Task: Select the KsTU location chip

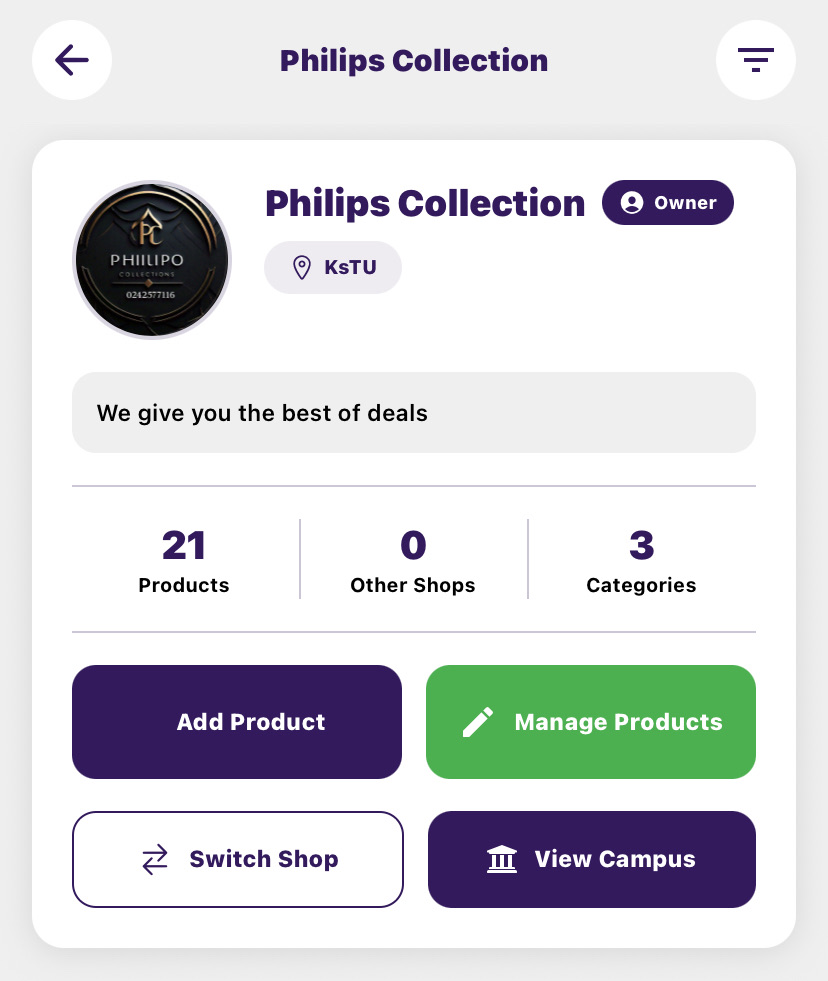Action: (x=332, y=267)
